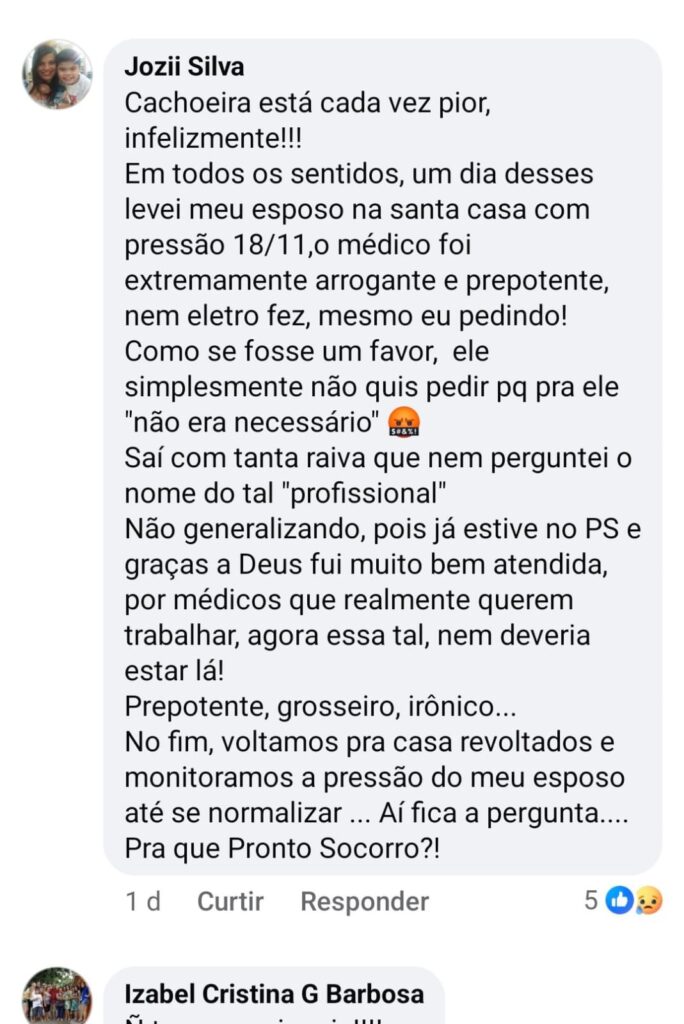Screen dimensions: 684x1024
Task: Open Izabel Cristina G Barbosa's profile picture
Action: pyautogui.click(x=57, y=998)
